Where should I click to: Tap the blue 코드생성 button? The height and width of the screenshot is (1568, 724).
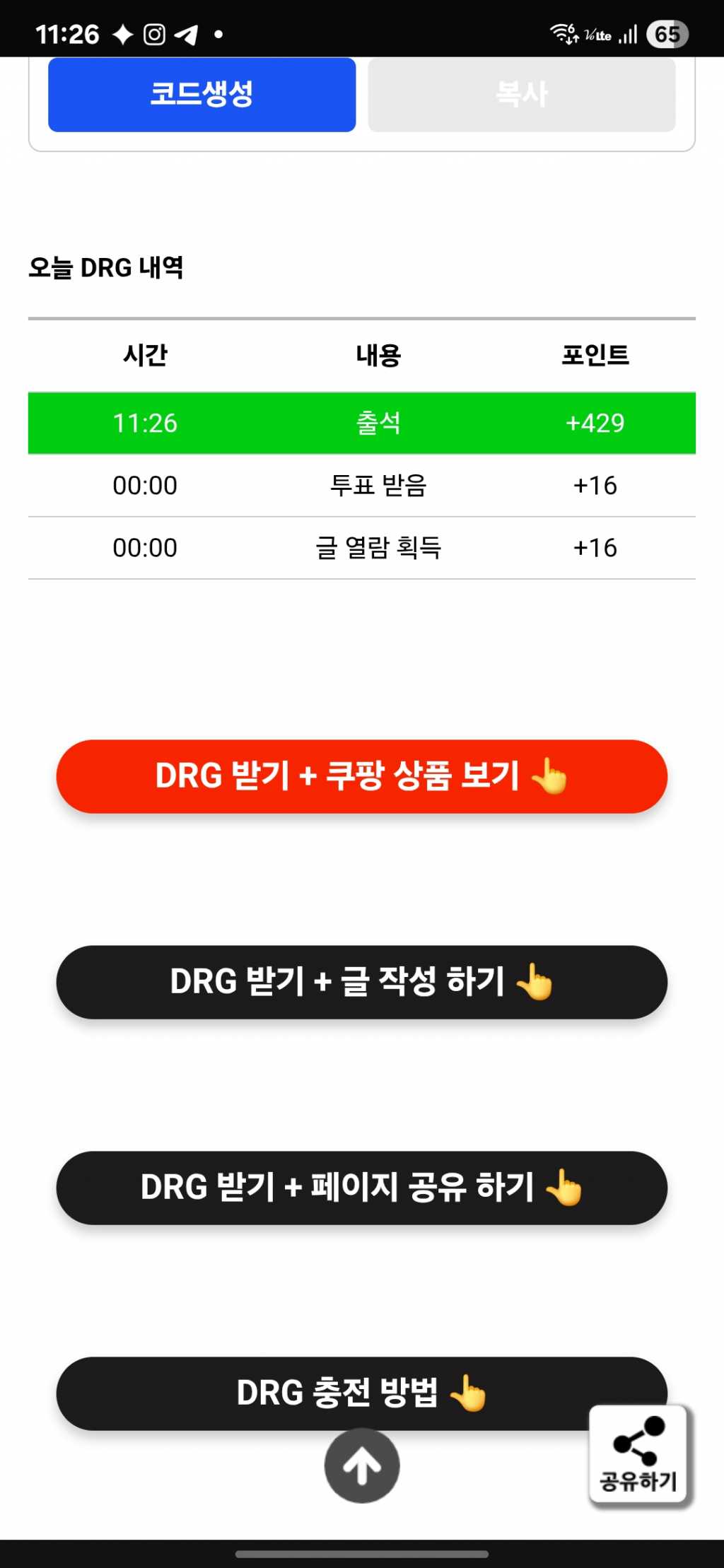point(202,94)
